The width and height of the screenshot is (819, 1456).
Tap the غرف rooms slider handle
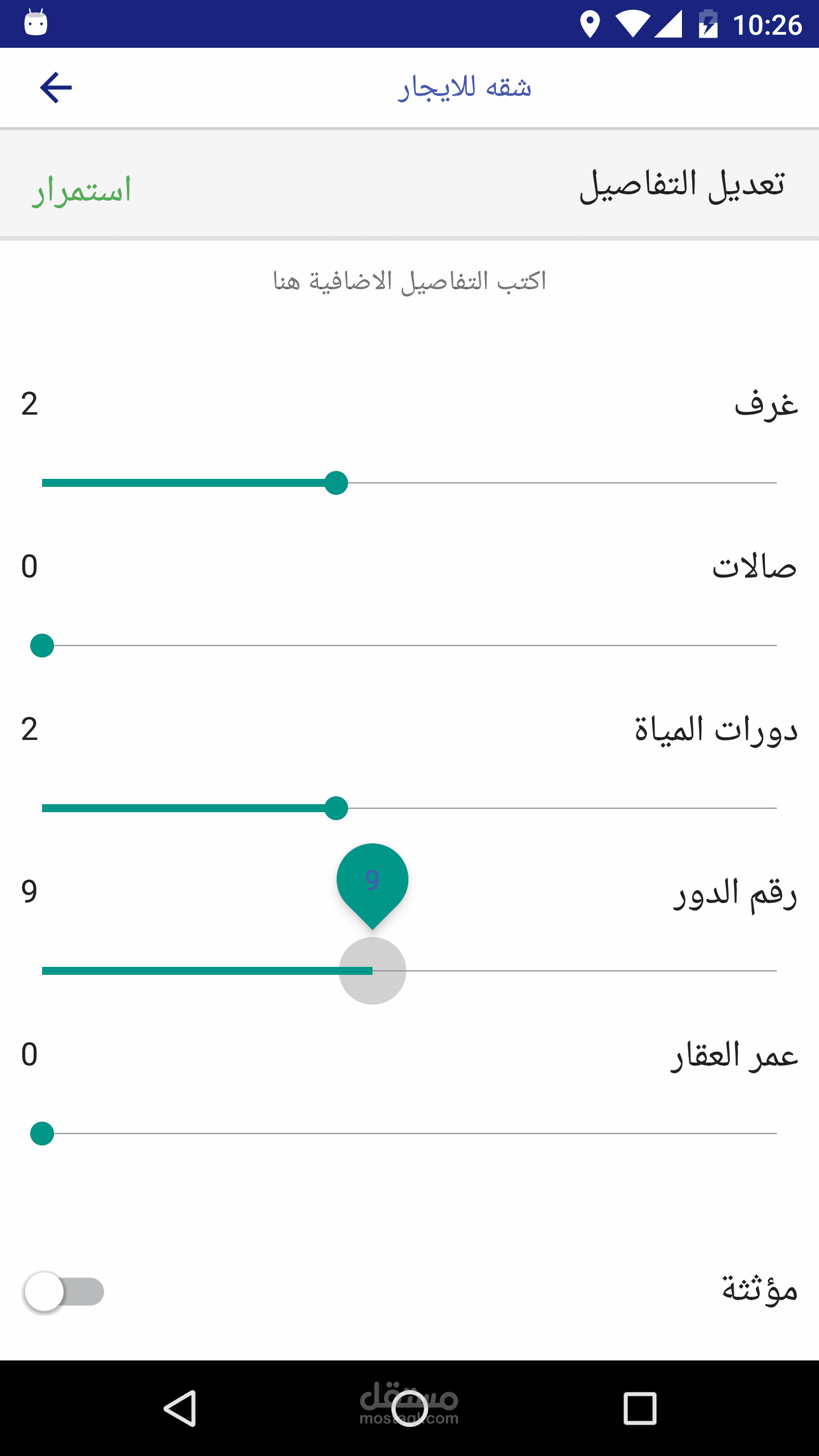click(336, 483)
